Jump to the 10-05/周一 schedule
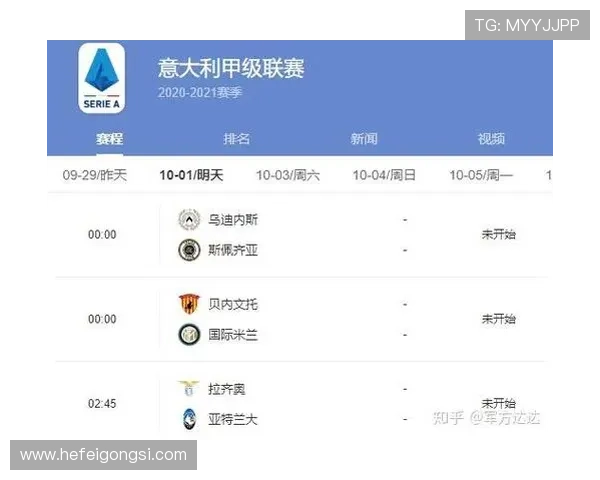The width and height of the screenshot is (600, 480). (481, 175)
